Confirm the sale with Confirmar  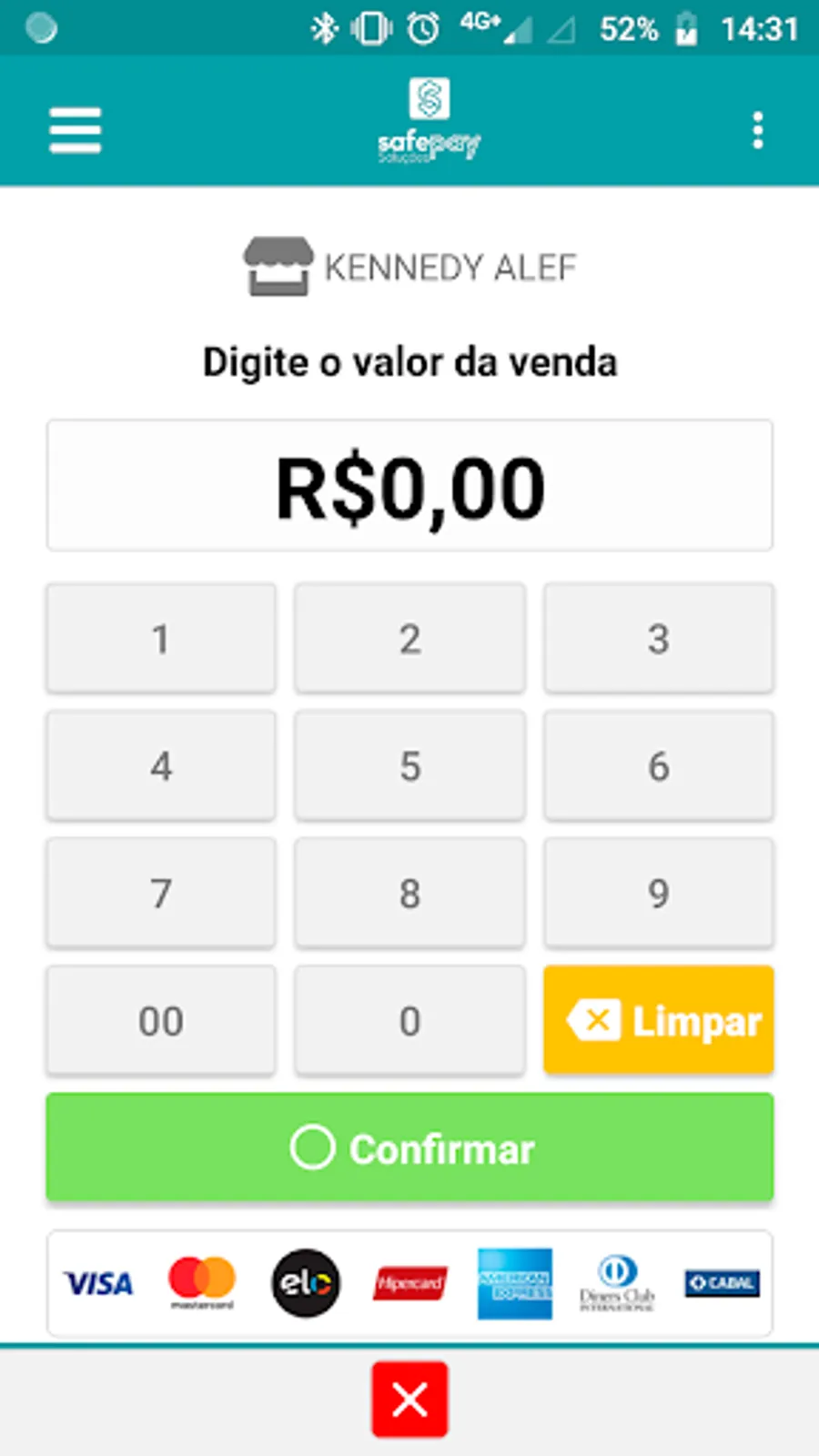pyautogui.click(x=409, y=1148)
